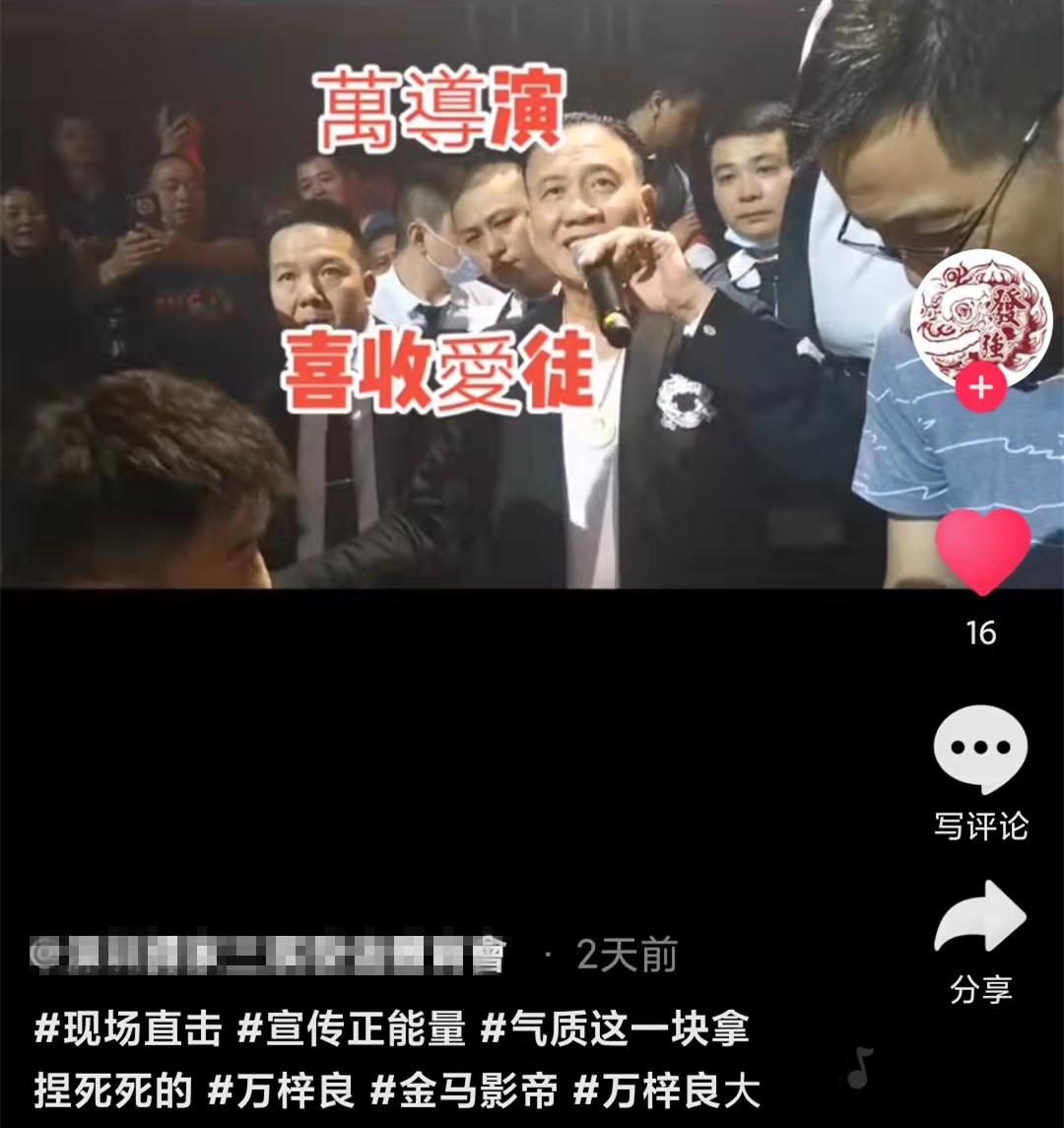1064x1128 pixels.
Task: Open the hashtag #宣传正能量
Action: click(x=351, y=1029)
